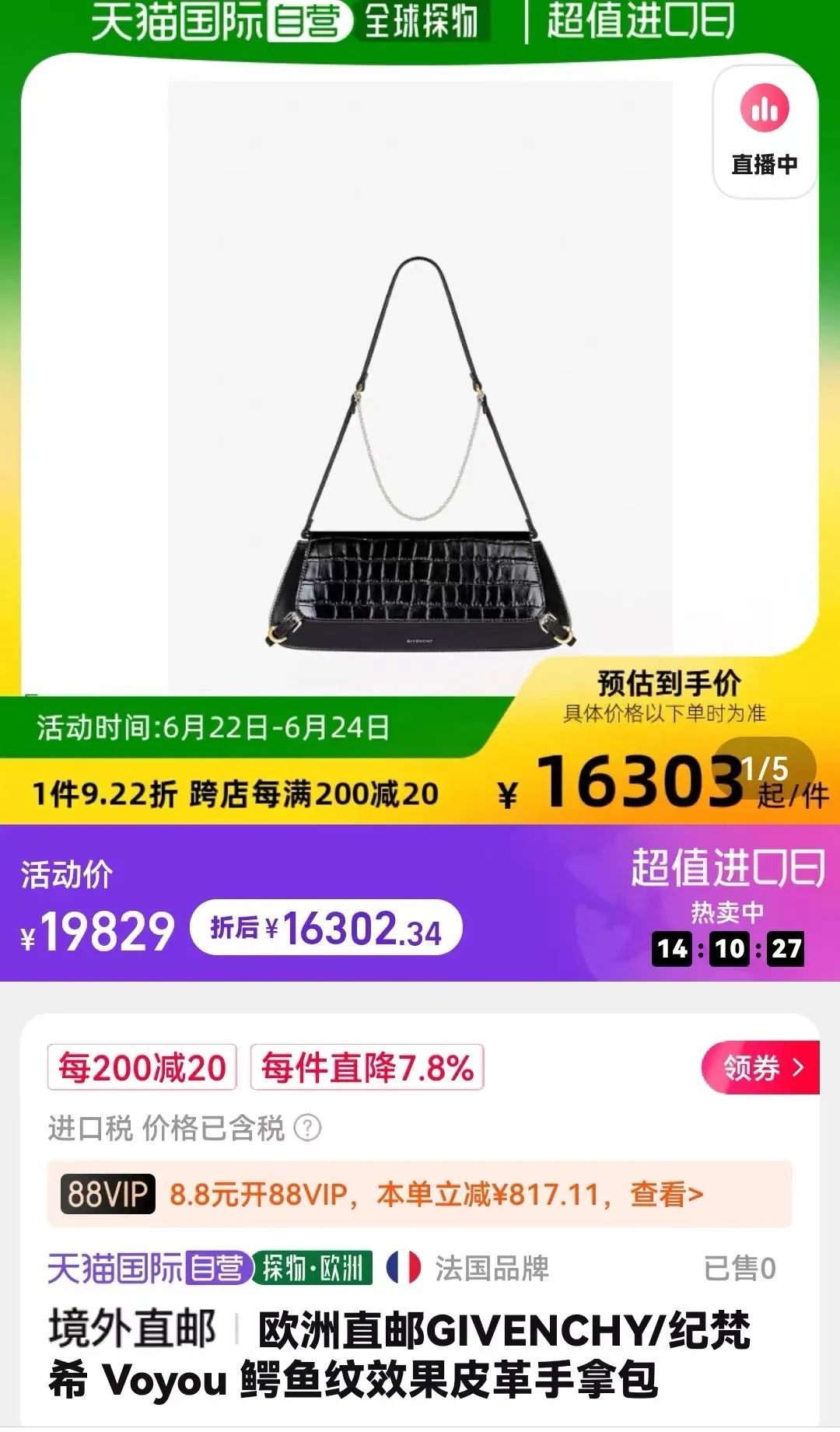The image size is (840, 1432).
Task: Open the 直播中 live stream button
Action: coord(764,132)
